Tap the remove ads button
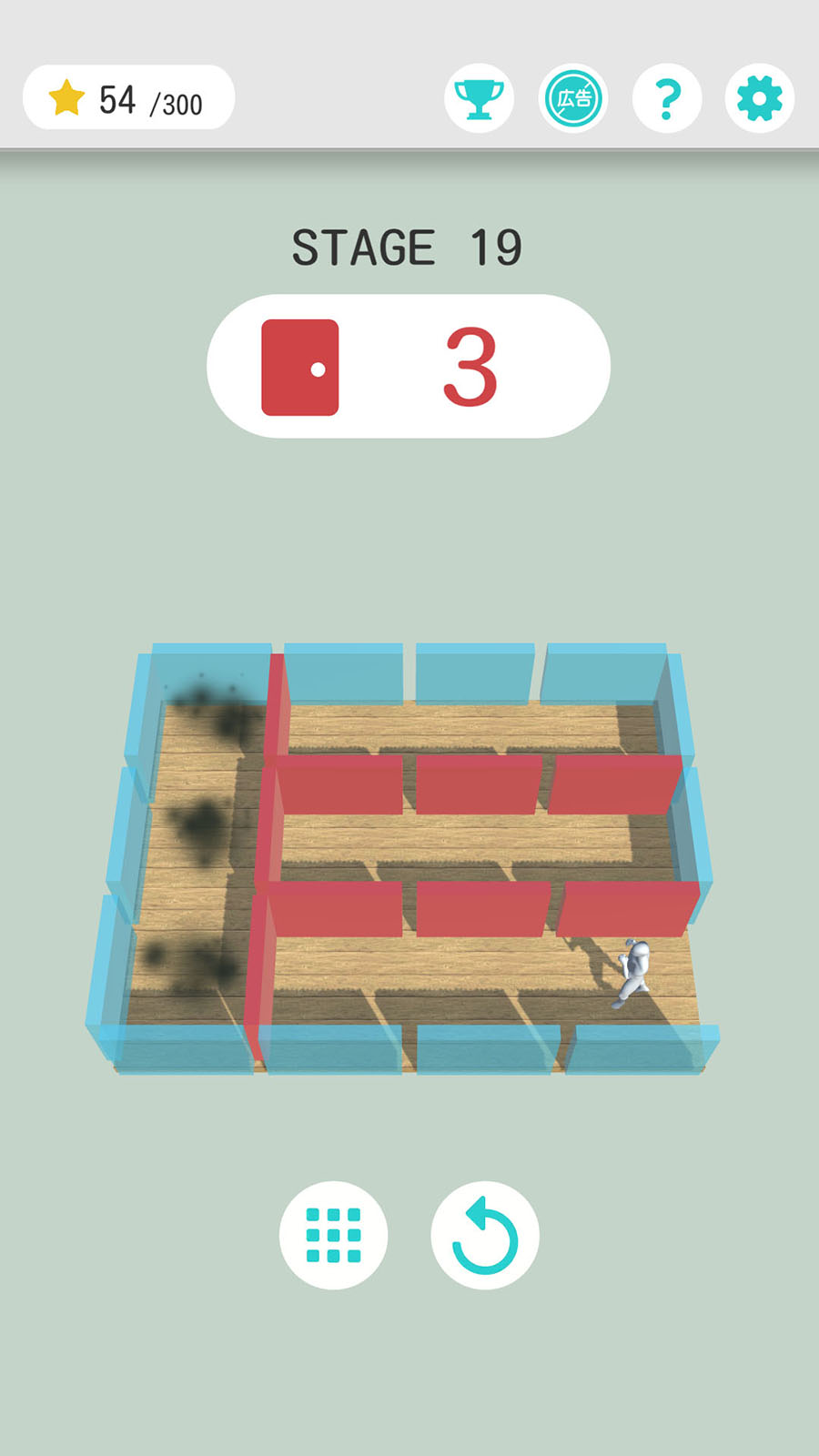The image size is (819, 1456). [x=573, y=98]
